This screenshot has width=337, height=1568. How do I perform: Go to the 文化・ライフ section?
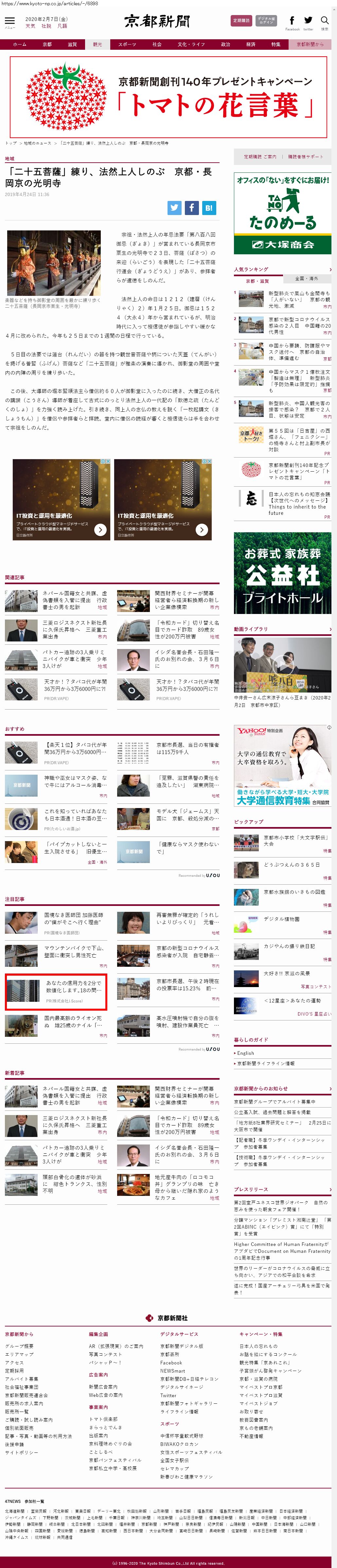pyautogui.click(x=191, y=45)
